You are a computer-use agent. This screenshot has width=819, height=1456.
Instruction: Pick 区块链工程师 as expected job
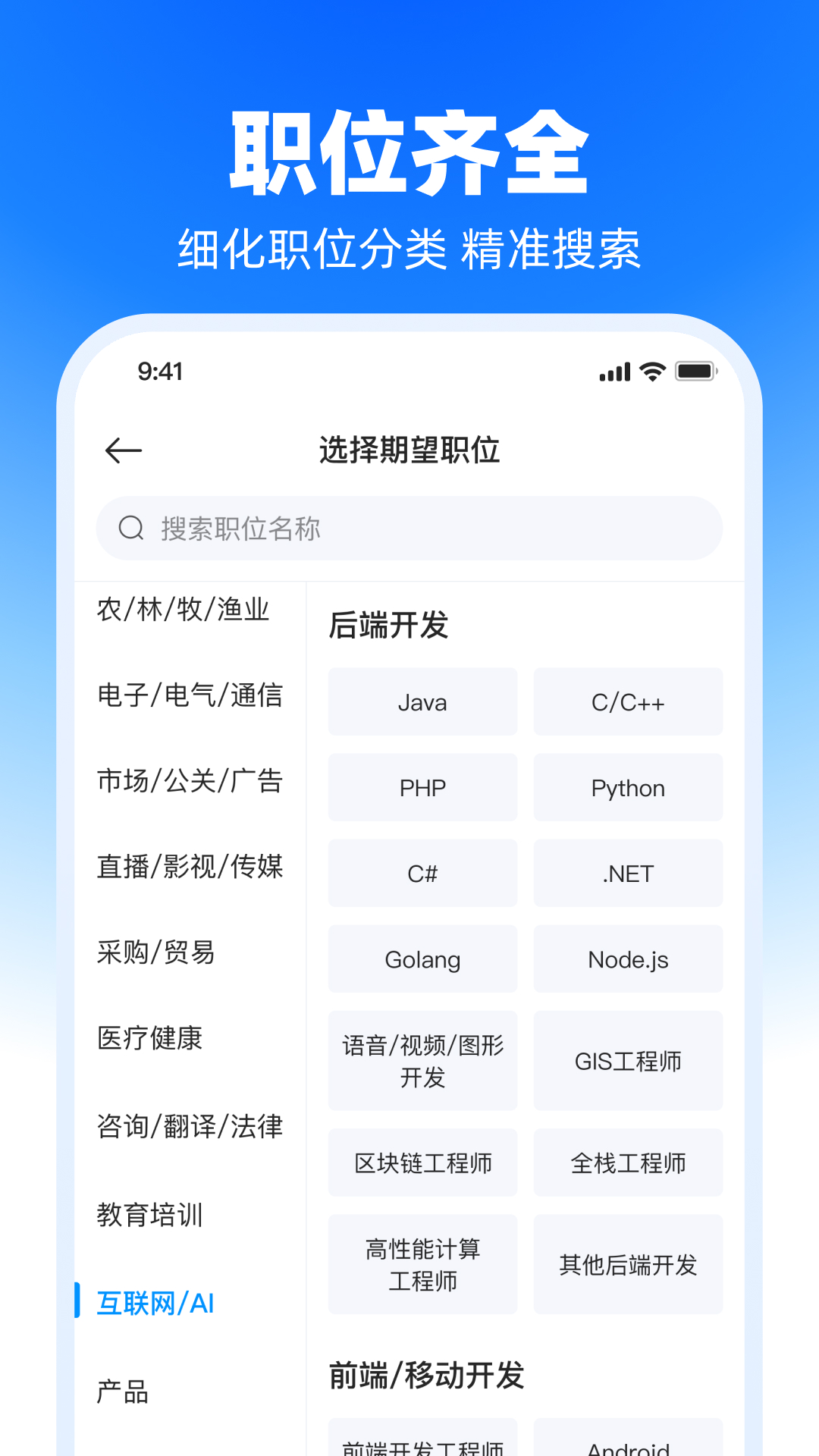point(422,1163)
